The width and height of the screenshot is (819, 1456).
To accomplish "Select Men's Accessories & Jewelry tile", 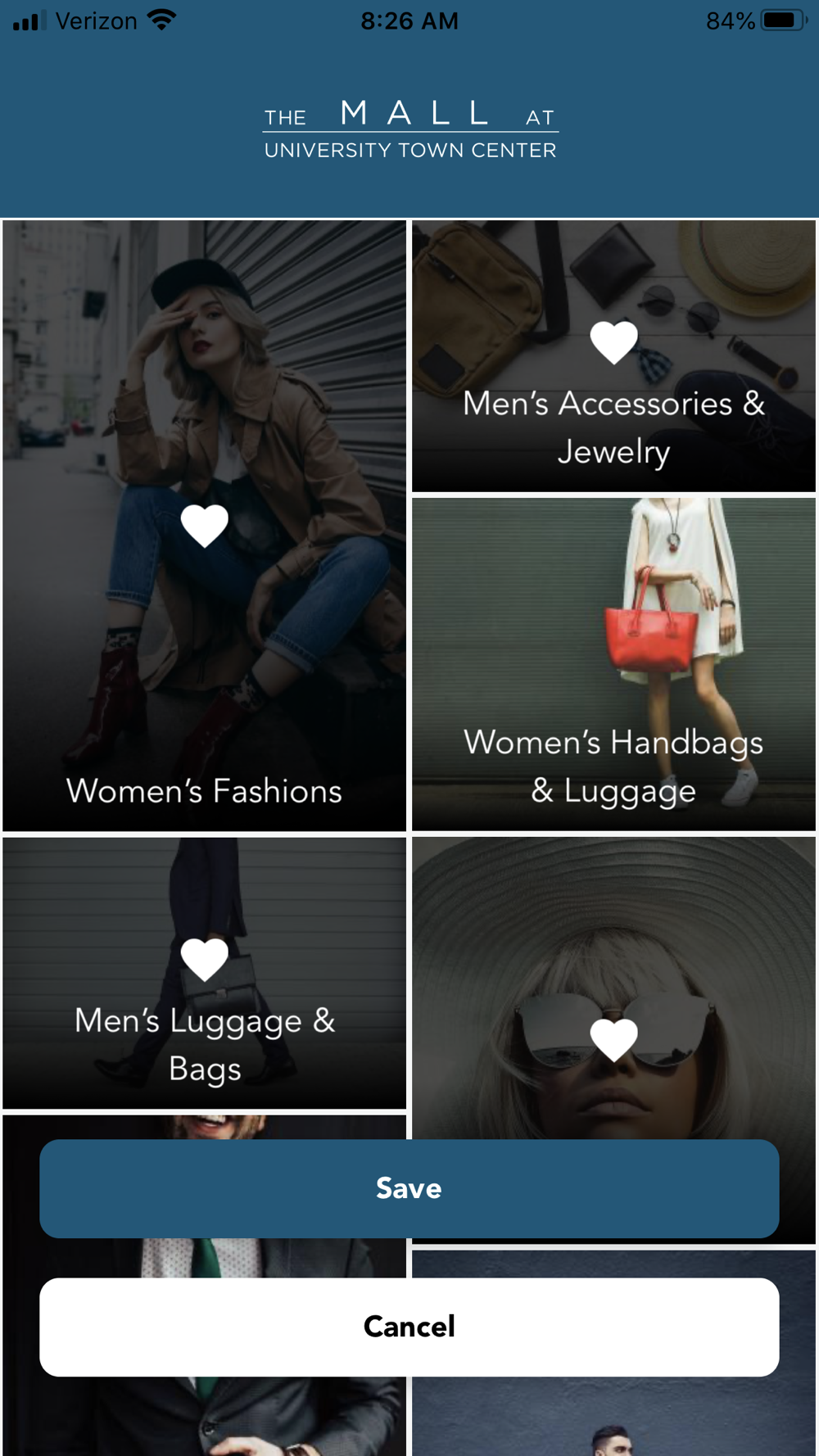I will [x=613, y=356].
